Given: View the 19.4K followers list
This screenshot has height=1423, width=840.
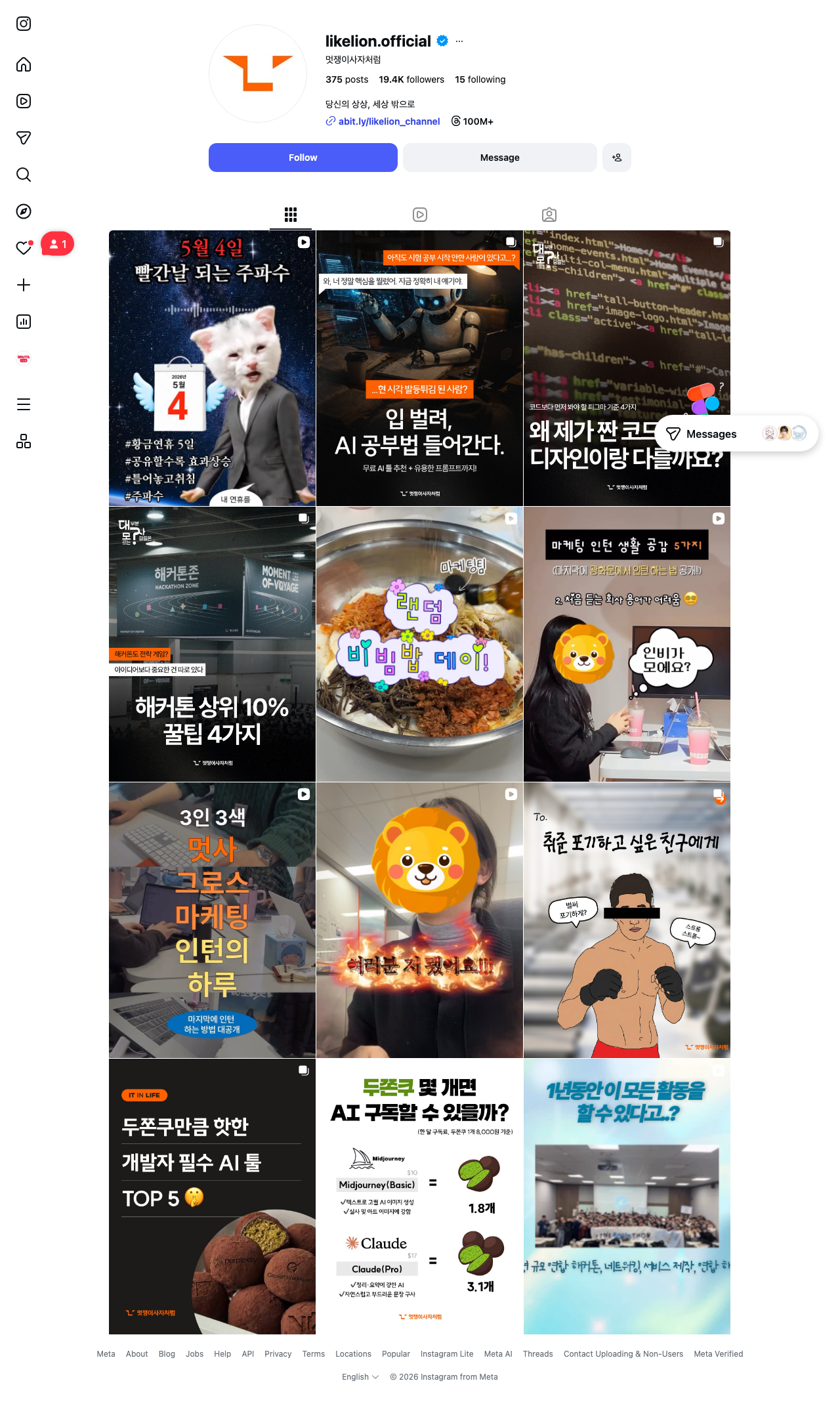Looking at the screenshot, I should click(x=411, y=79).
